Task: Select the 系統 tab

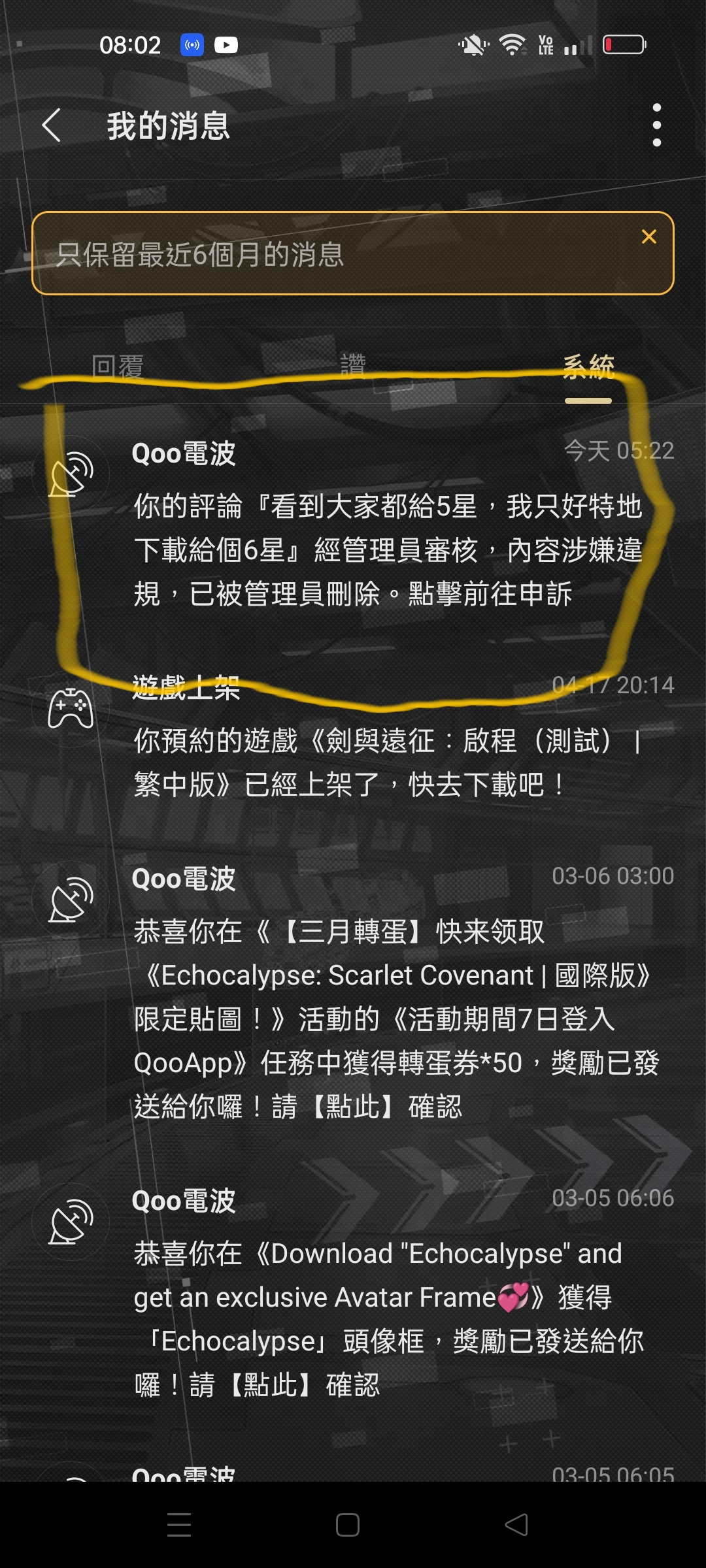Action: tap(588, 367)
